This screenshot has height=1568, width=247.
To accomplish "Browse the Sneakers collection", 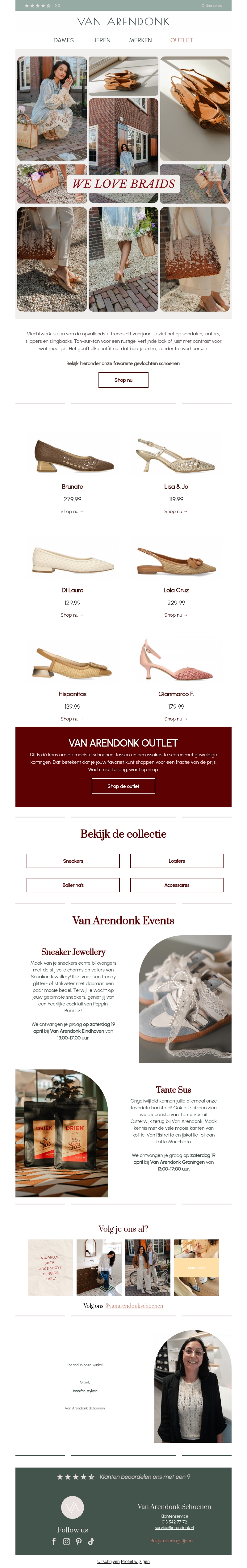I will 73,861.
